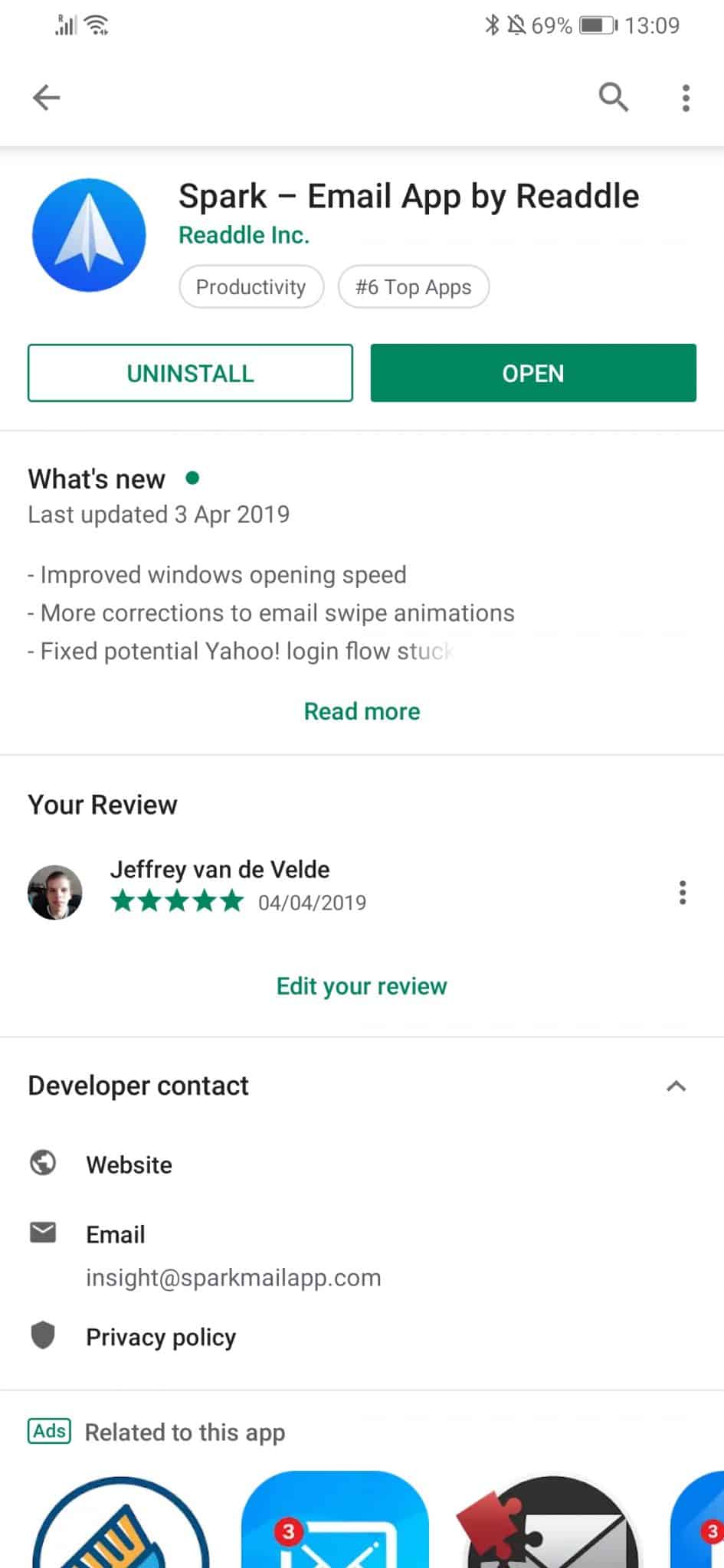Uninstall the Spark app
The width and height of the screenshot is (724, 1568).
click(x=190, y=373)
